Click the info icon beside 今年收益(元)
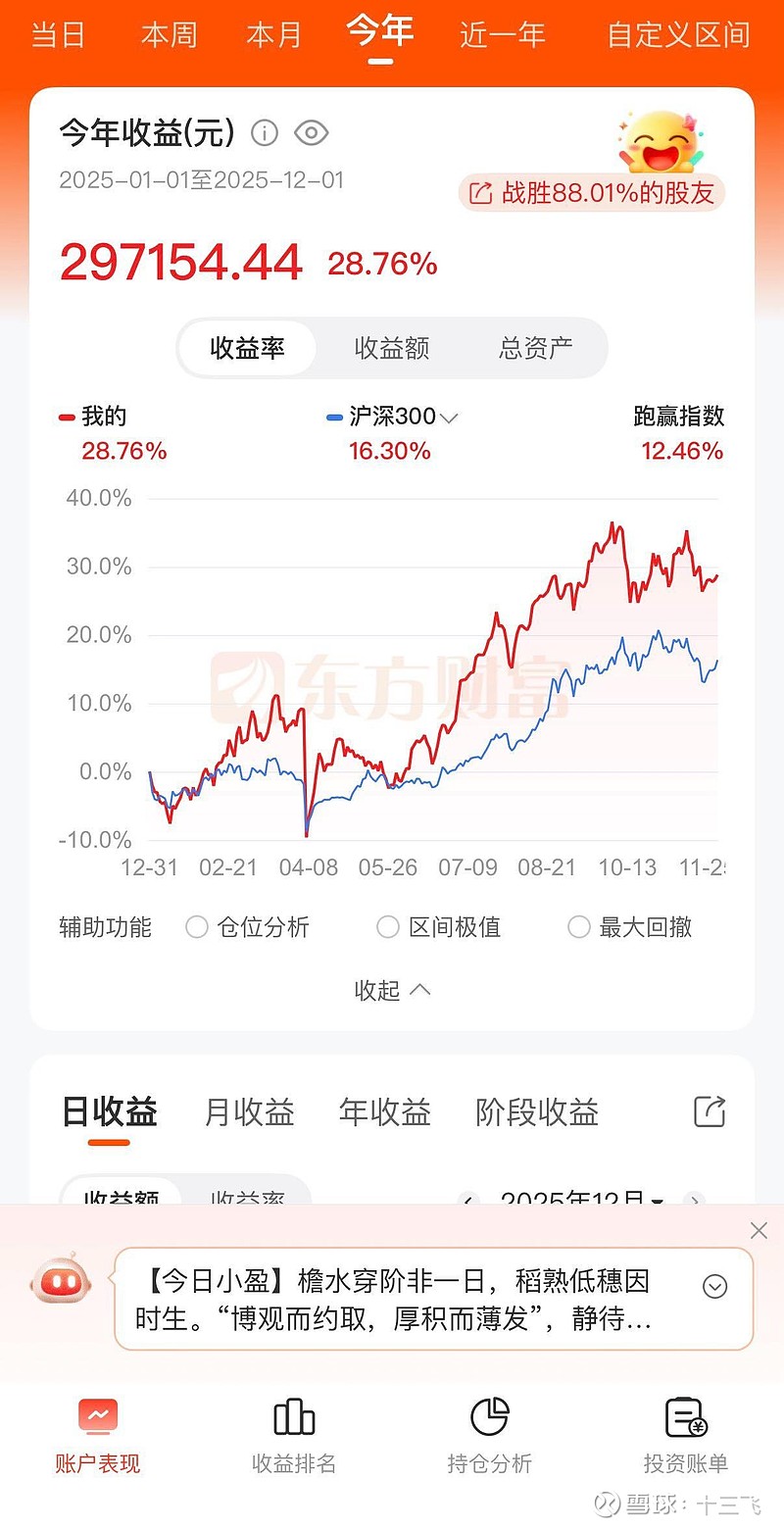 pos(264,133)
